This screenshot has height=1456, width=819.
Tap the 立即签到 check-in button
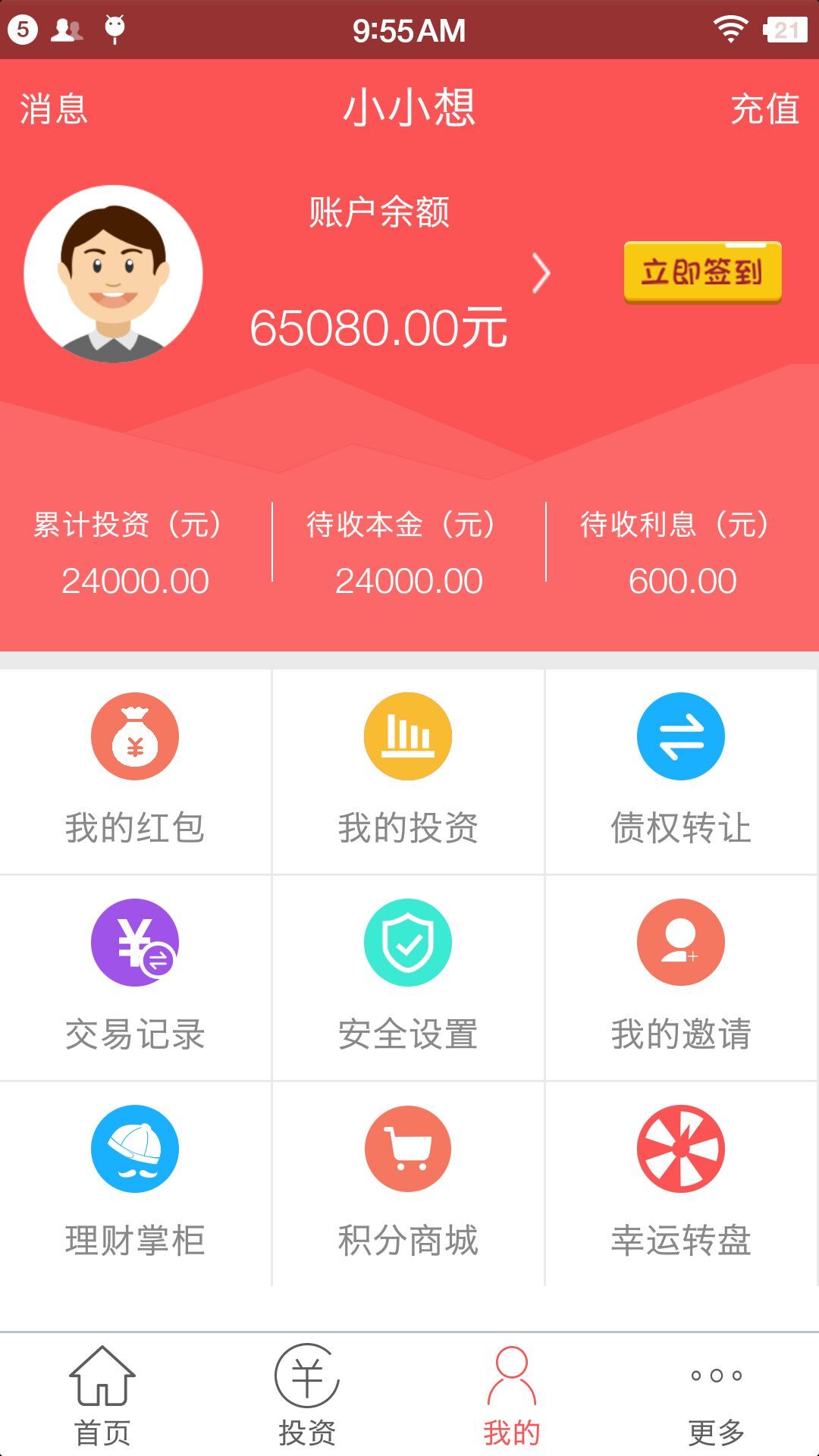[702, 272]
